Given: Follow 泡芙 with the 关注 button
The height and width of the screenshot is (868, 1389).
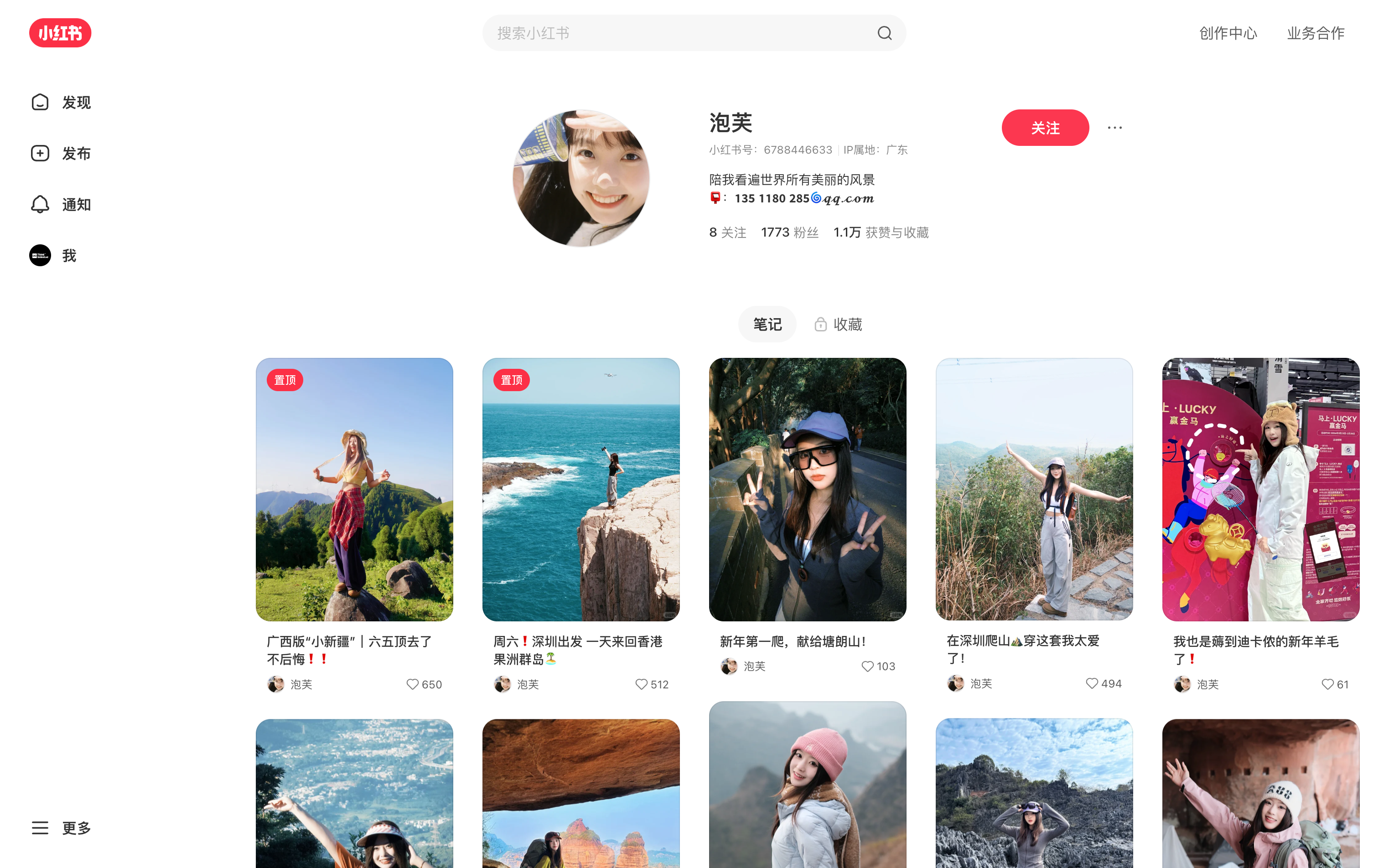Looking at the screenshot, I should click(x=1045, y=128).
